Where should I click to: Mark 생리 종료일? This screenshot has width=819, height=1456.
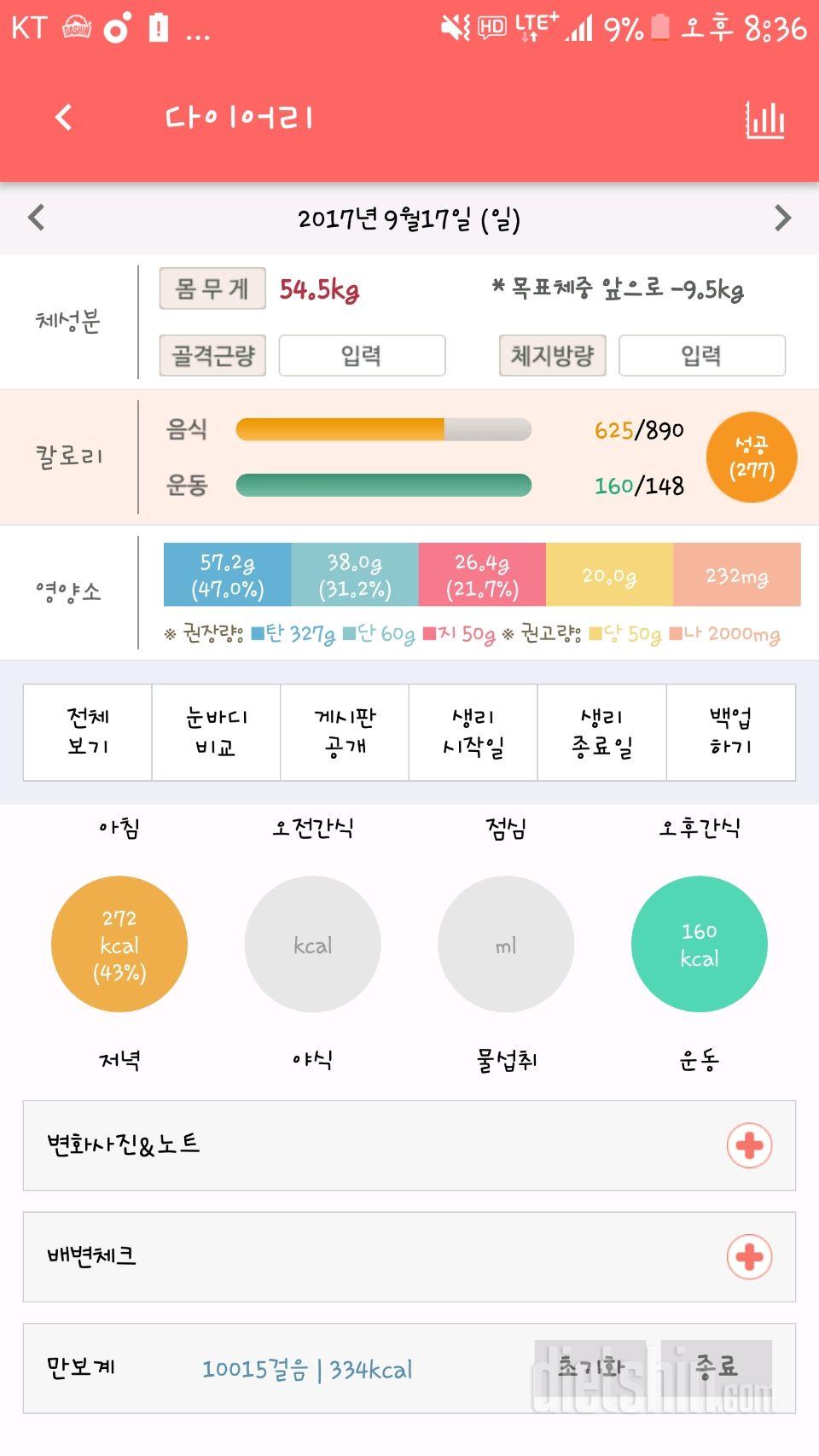coord(601,732)
